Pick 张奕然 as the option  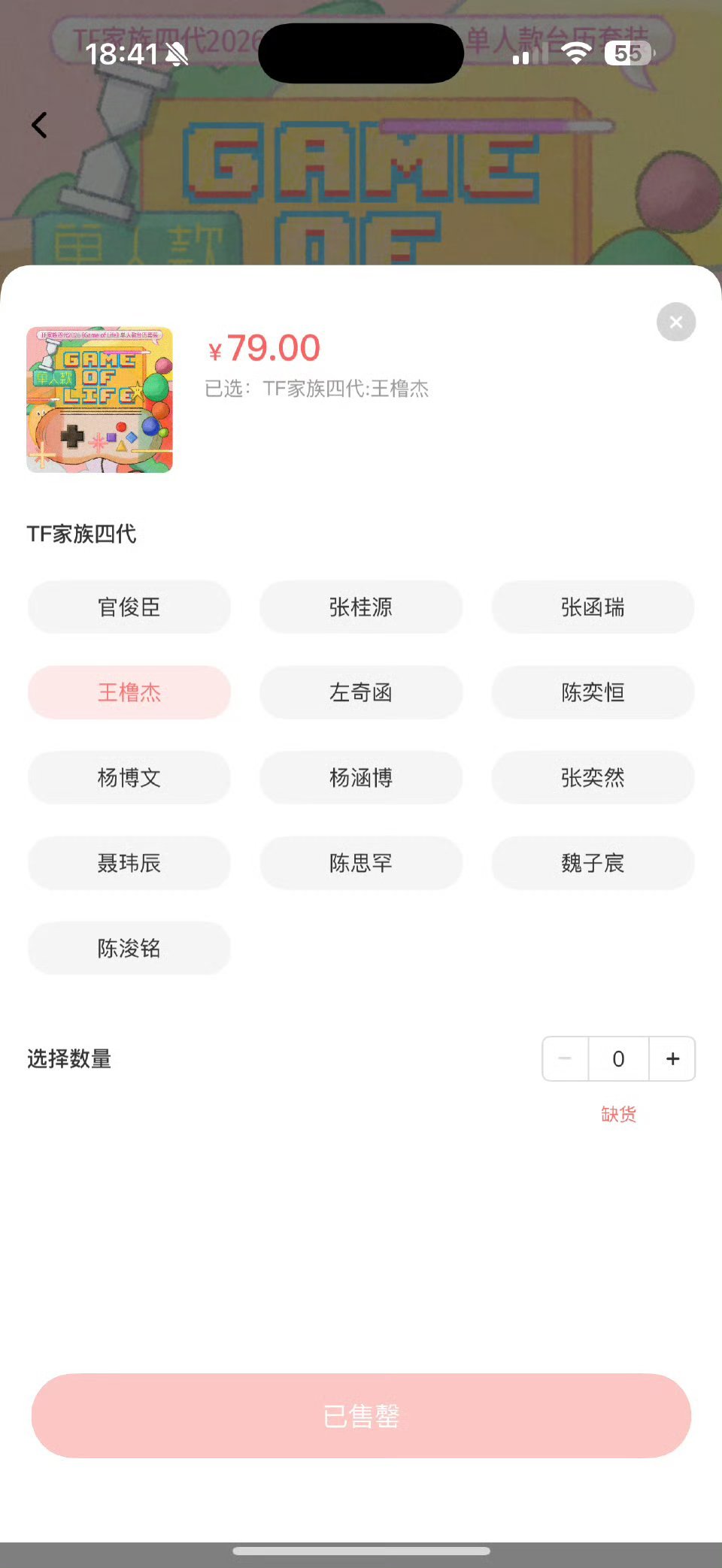pos(593,778)
